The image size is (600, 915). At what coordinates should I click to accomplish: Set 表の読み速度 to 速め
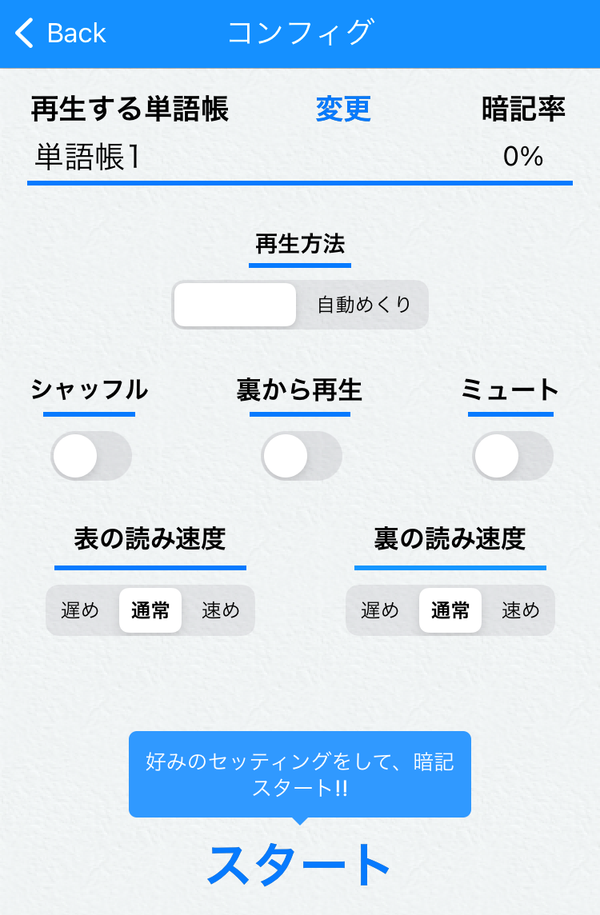pyautogui.click(x=220, y=610)
